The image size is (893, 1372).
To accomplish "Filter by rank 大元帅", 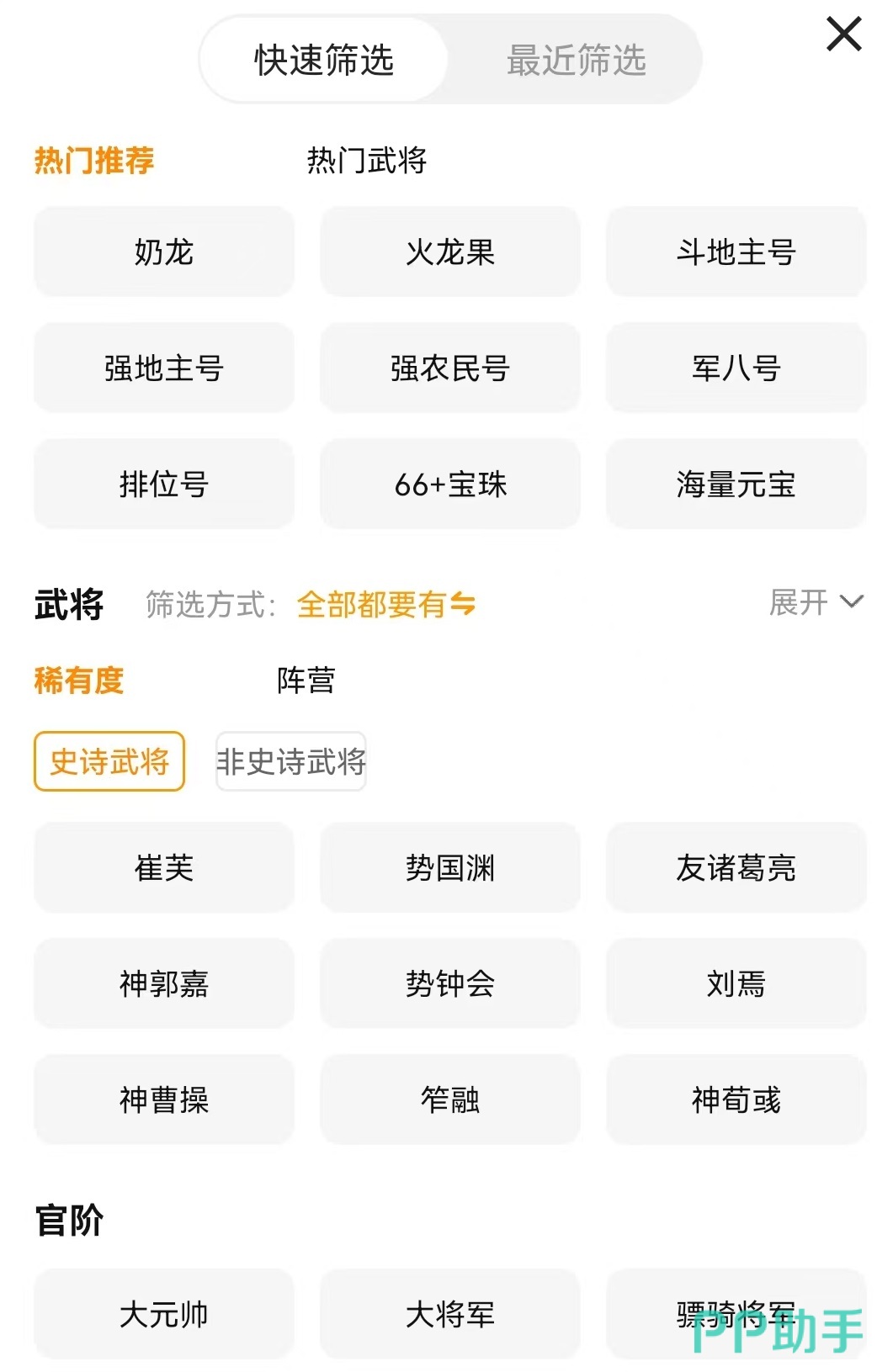I will tap(163, 1312).
